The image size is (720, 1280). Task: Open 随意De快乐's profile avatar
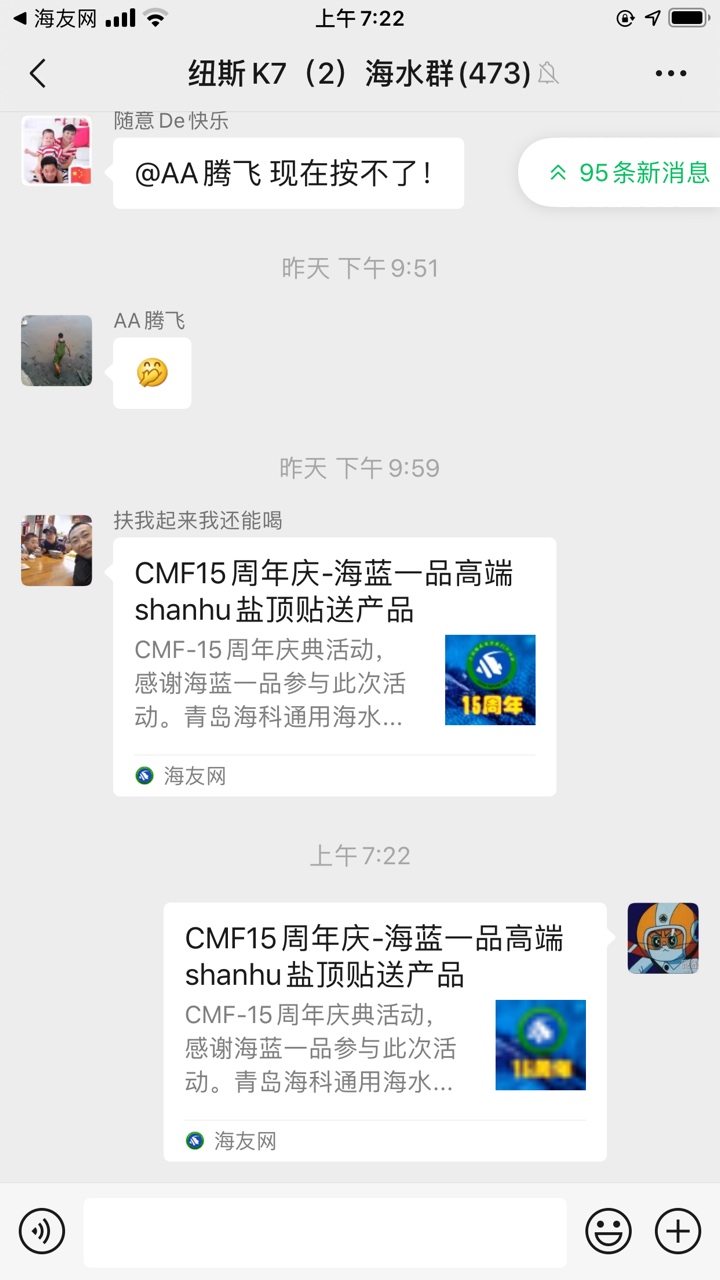56,150
